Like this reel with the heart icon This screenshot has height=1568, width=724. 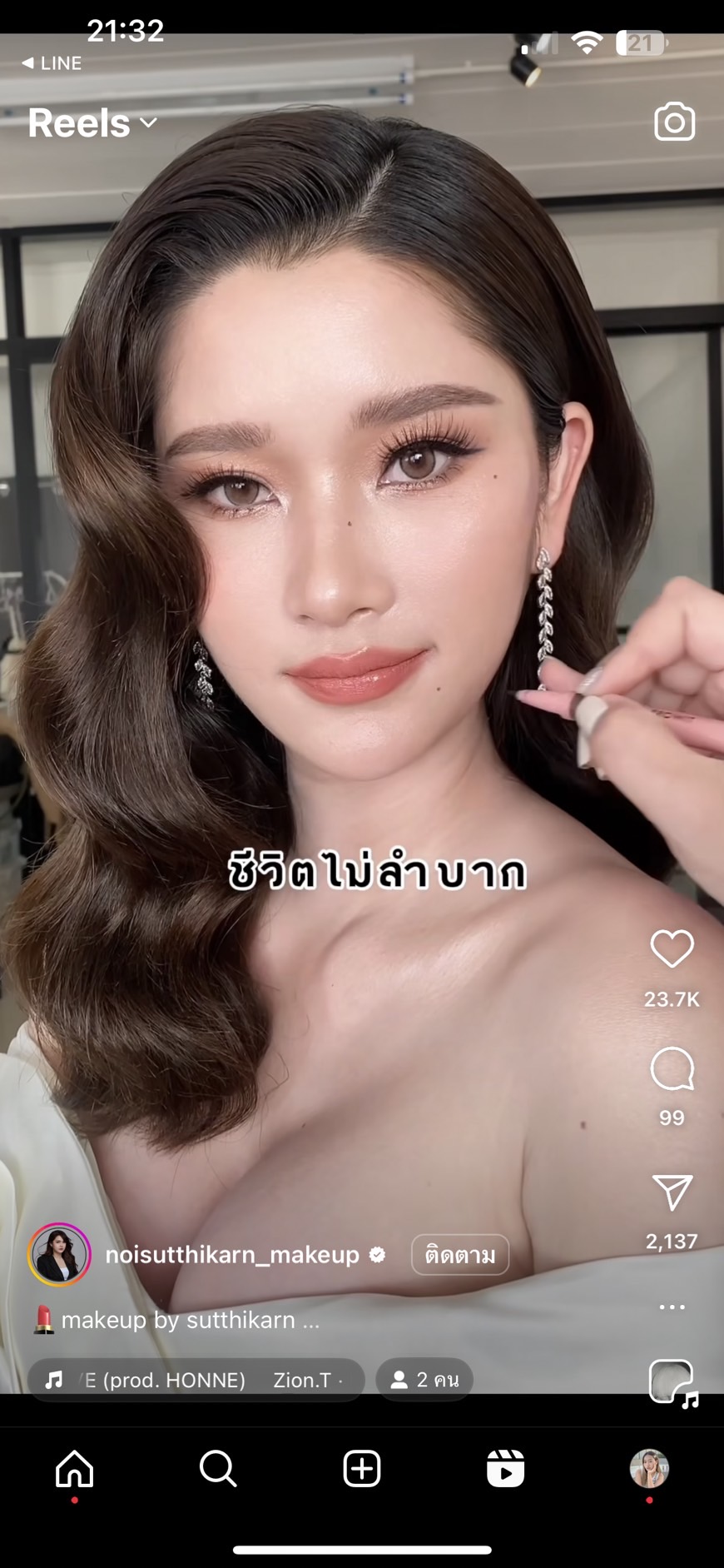(672, 948)
